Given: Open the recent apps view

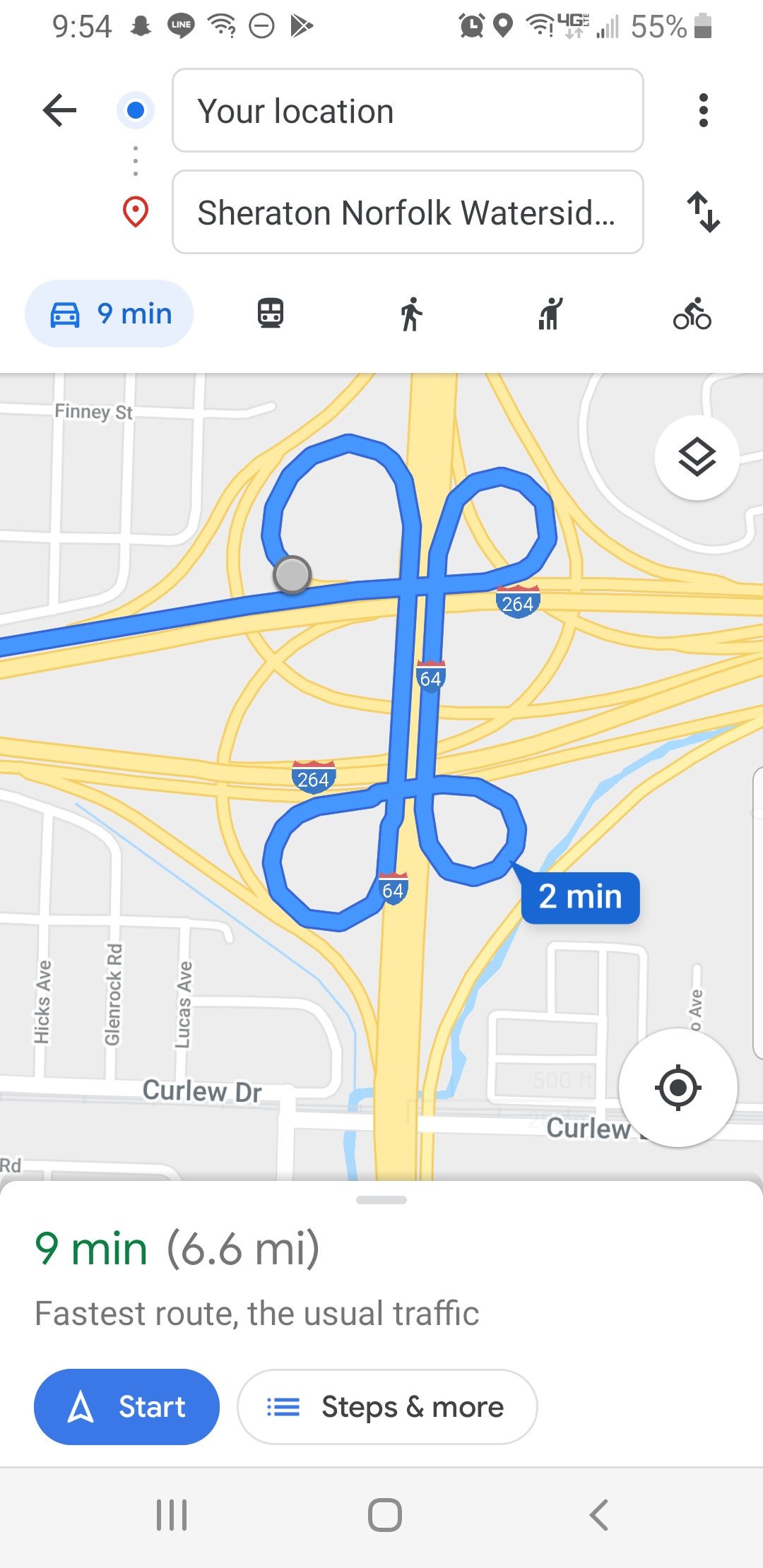Looking at the screenshot, I should point(172,1515).
